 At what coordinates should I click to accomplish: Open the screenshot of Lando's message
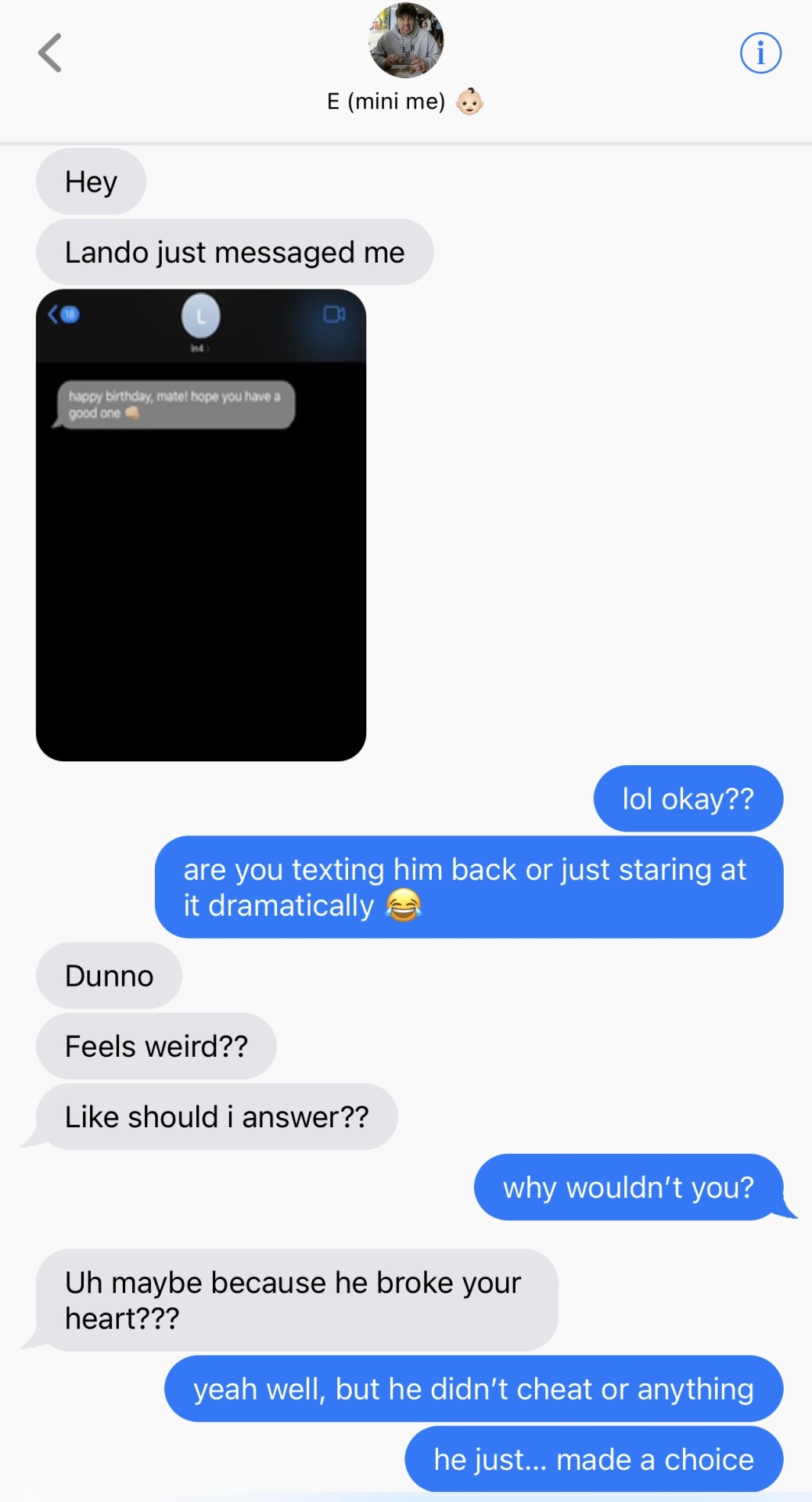coord(201,525)
